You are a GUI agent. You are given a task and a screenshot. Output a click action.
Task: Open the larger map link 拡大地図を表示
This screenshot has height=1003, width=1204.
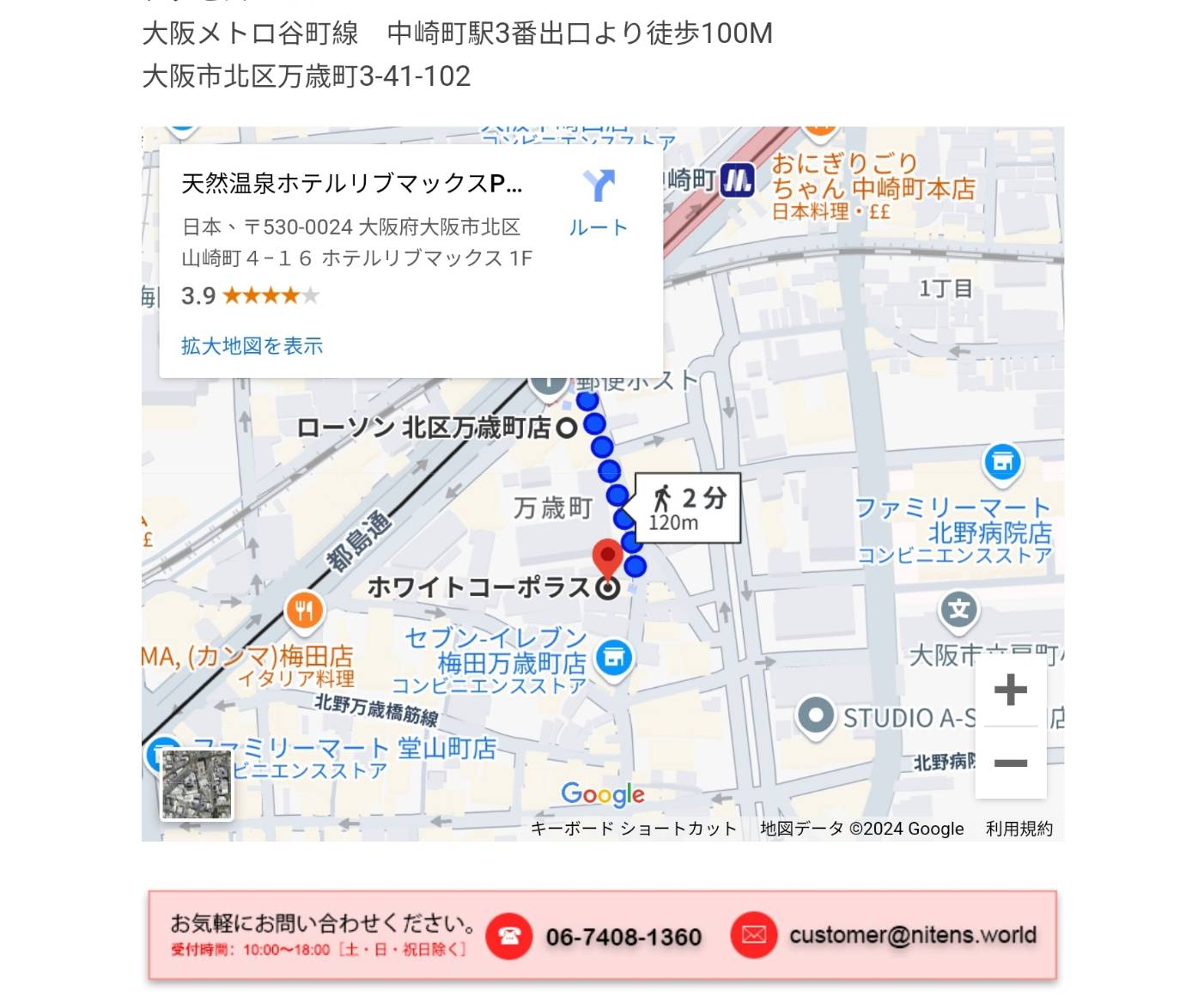click(x=252, y=346)
